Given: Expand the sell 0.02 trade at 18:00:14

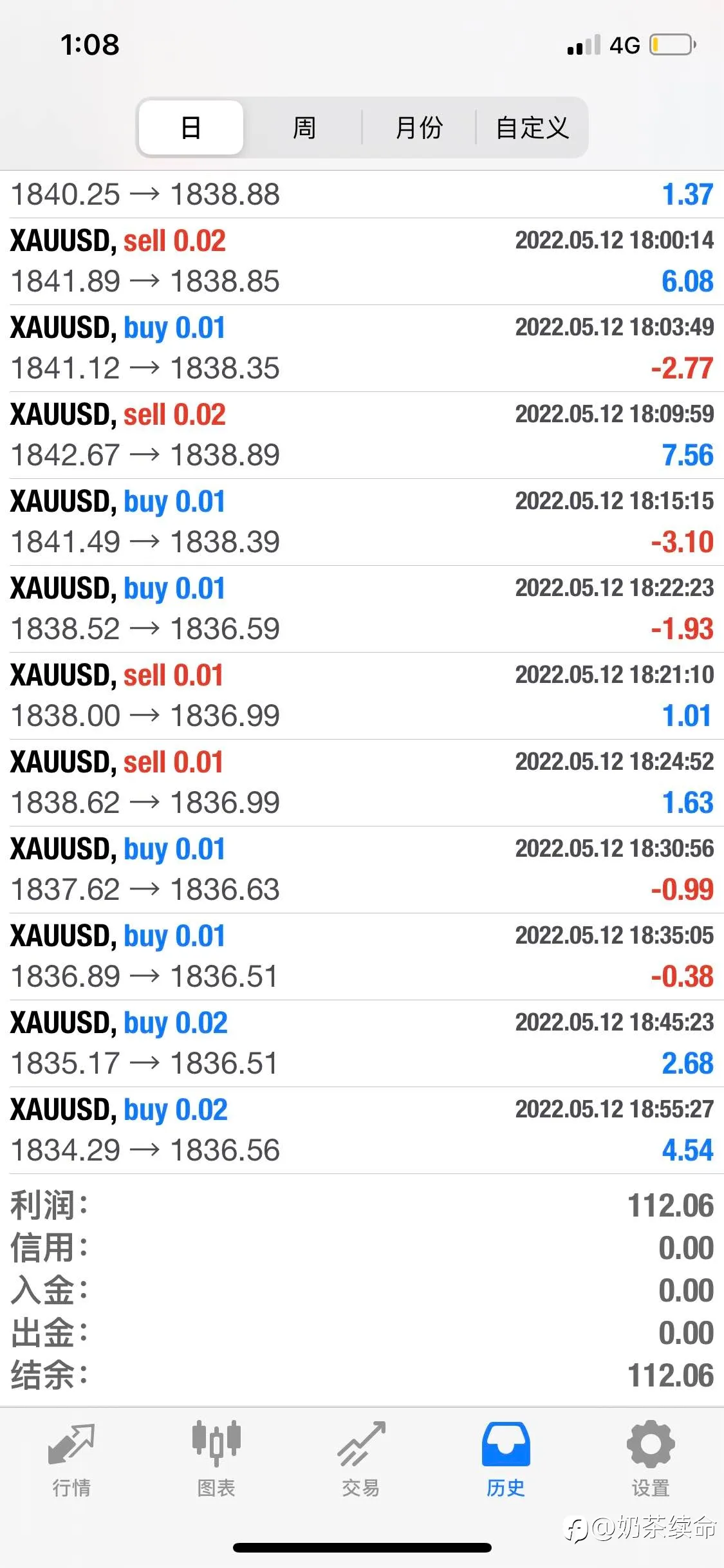Looking at the screenshot, I should 362,261.
